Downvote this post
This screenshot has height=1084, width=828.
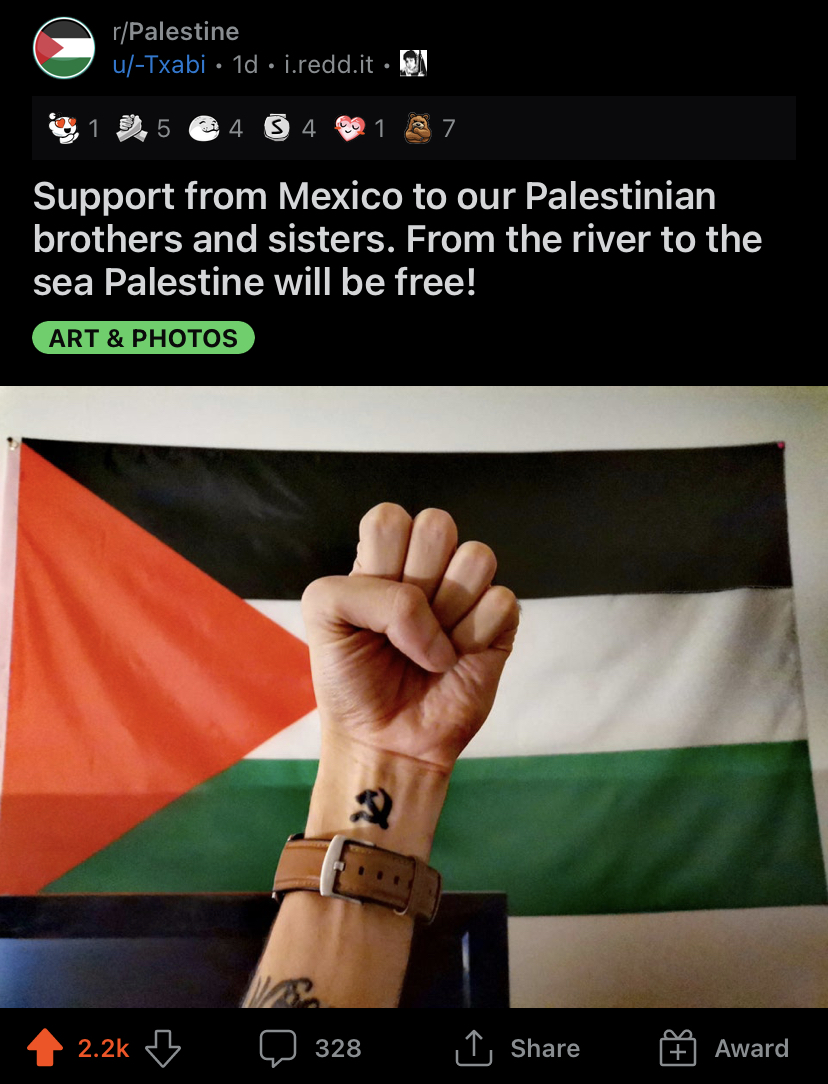click(x=163, y=1048)
